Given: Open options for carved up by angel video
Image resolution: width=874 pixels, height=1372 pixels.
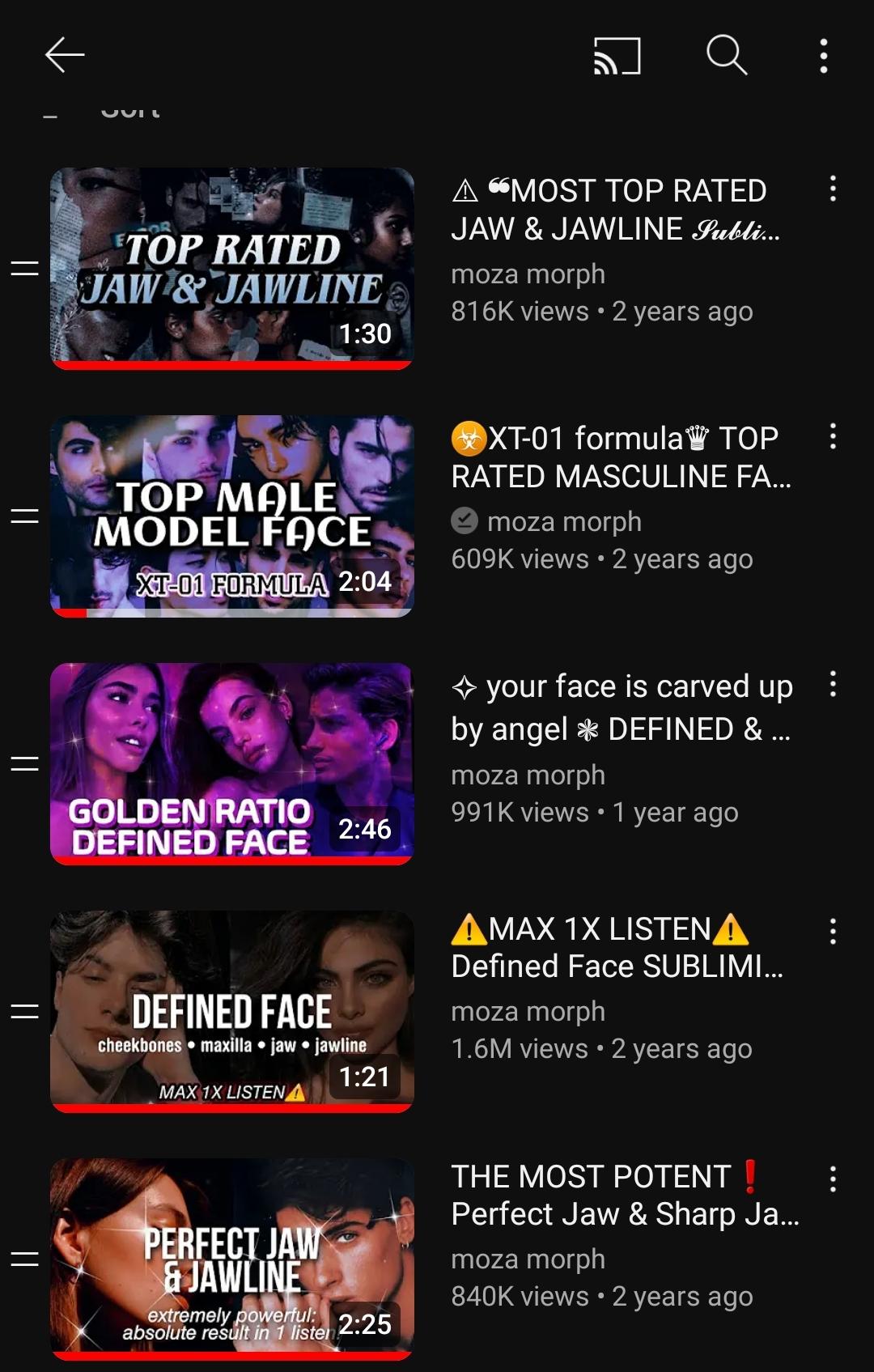Looking at the screenshot, I should click(x=832, y=685).
